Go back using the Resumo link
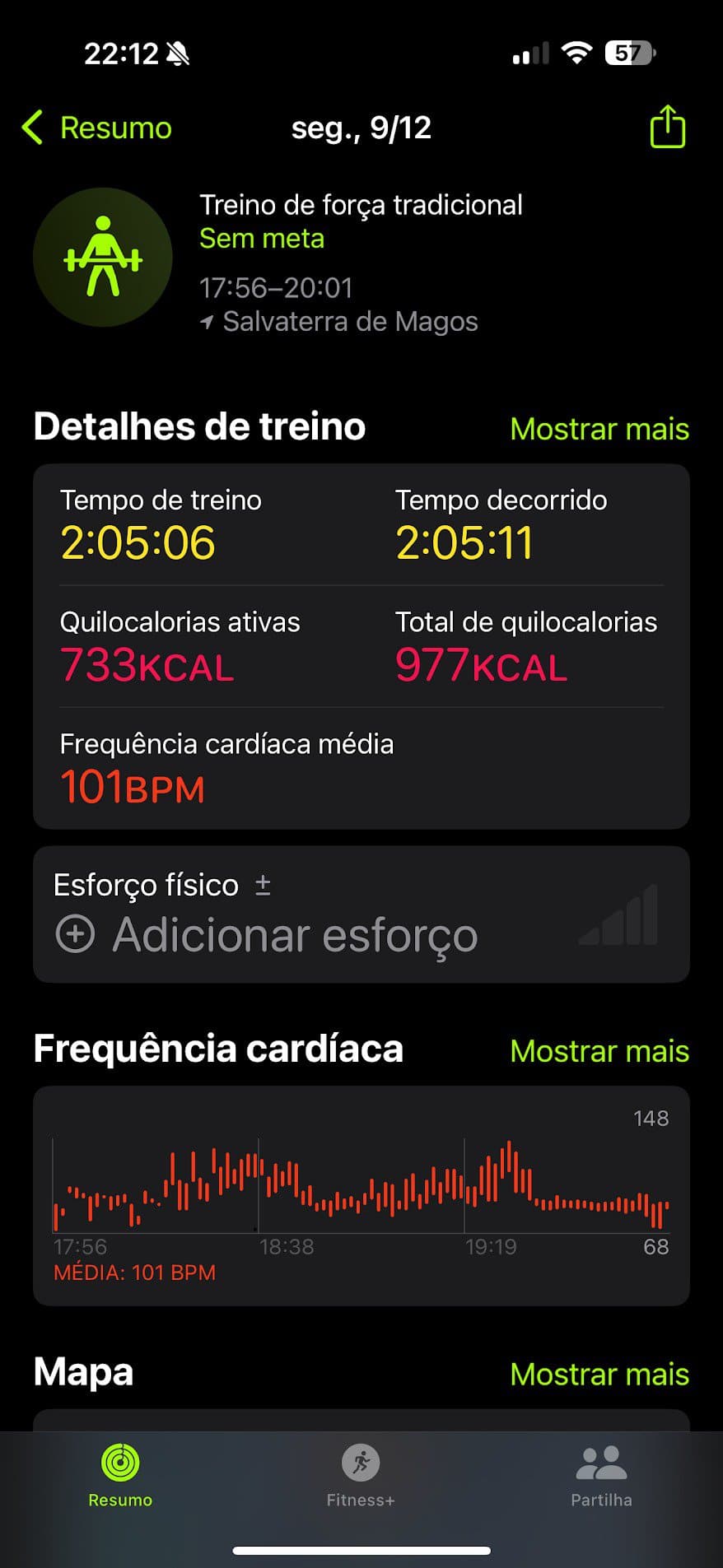 (x=96, y=128)
